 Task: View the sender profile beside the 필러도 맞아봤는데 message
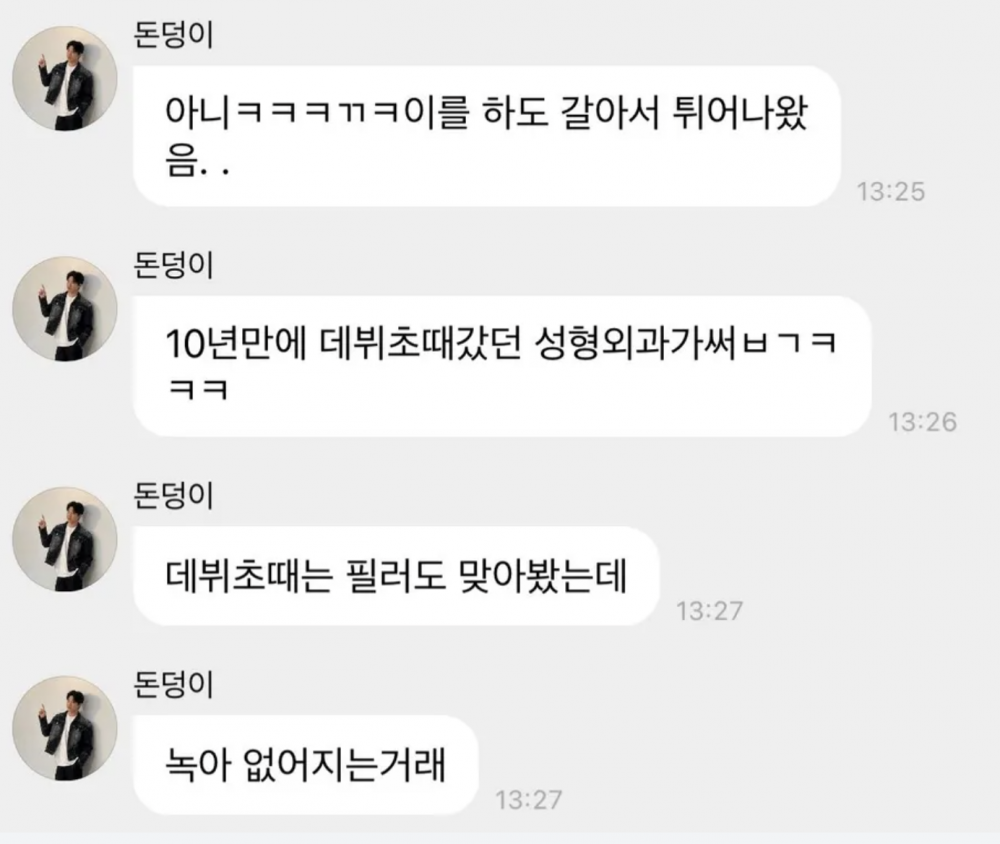pos(65,539)
